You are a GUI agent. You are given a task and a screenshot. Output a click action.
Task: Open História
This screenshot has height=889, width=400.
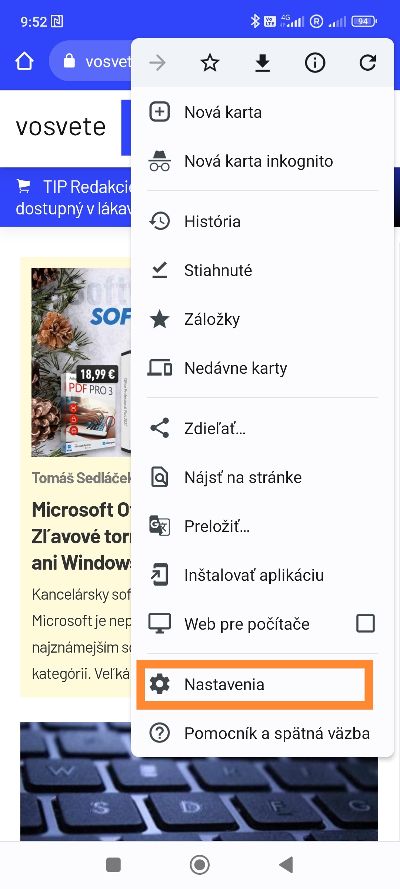262,221
